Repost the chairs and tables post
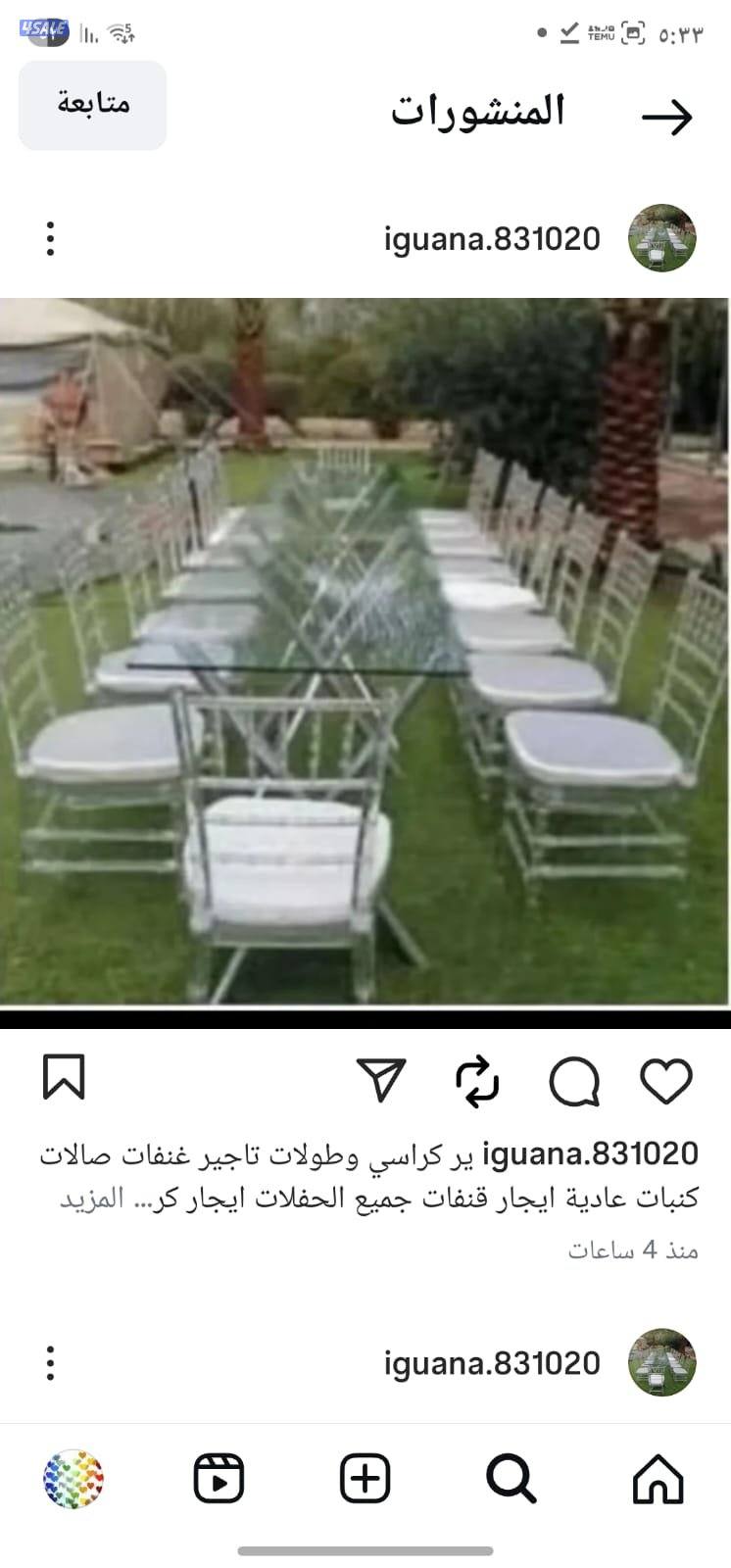This screenshot has width=731, height=1568. point(477,1082)
